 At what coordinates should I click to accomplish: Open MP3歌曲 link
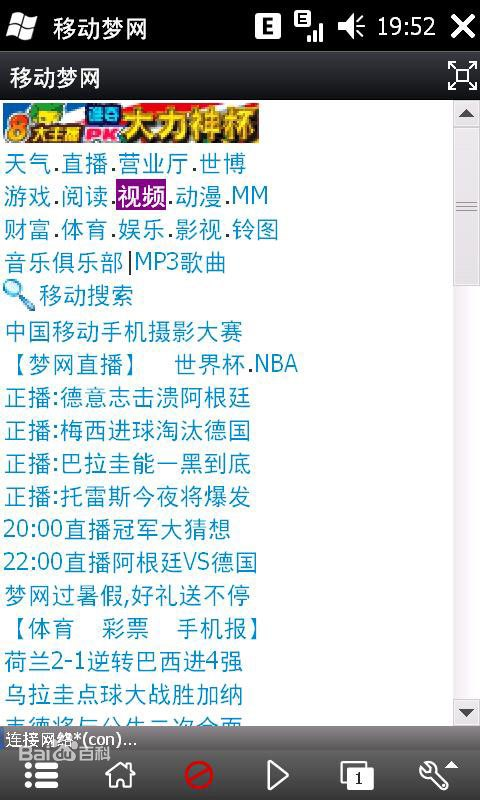180,263
